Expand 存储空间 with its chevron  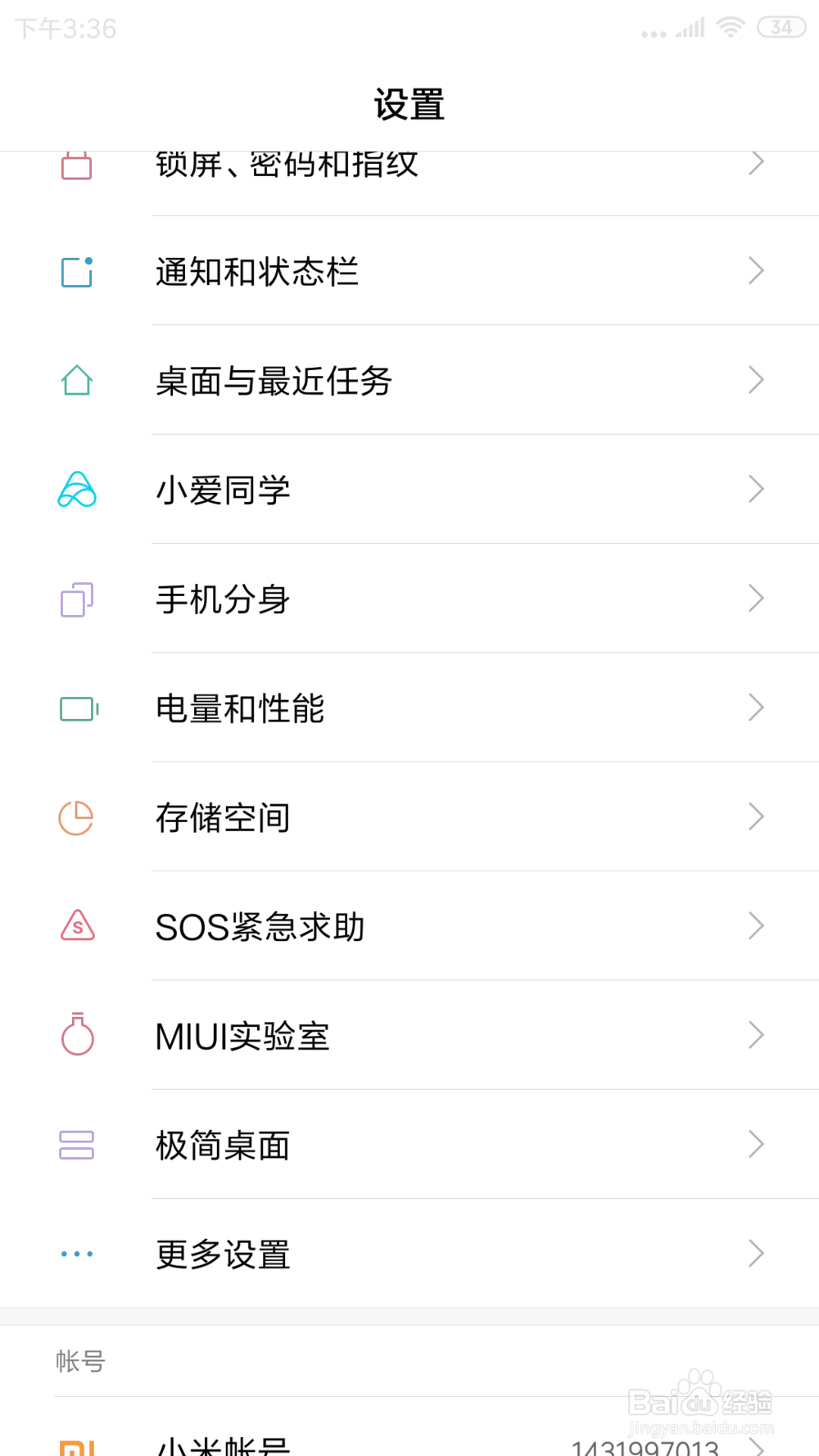click(x=755, y=816)
